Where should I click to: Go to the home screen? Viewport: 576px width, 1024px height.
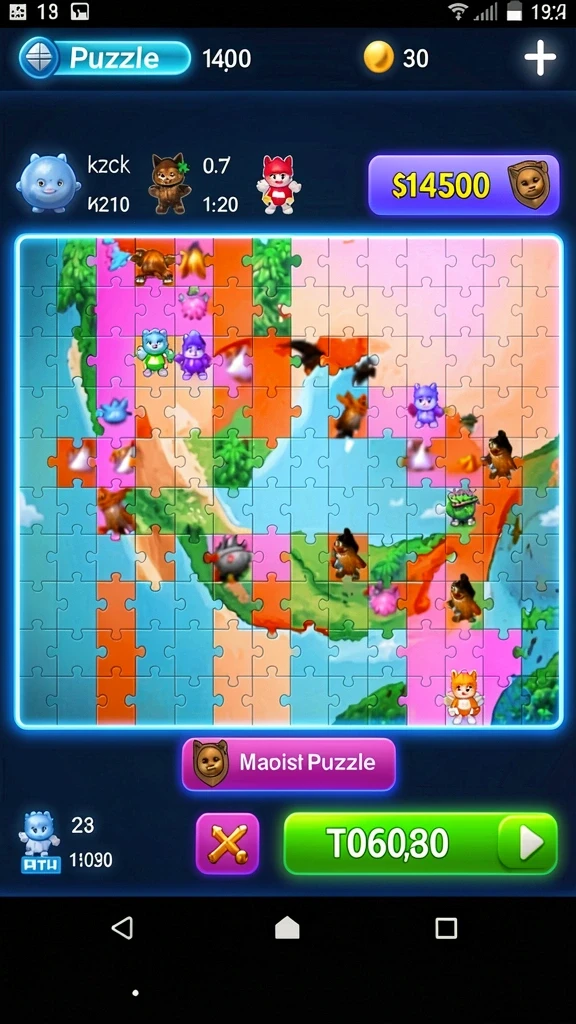click(x=287, y=928)
